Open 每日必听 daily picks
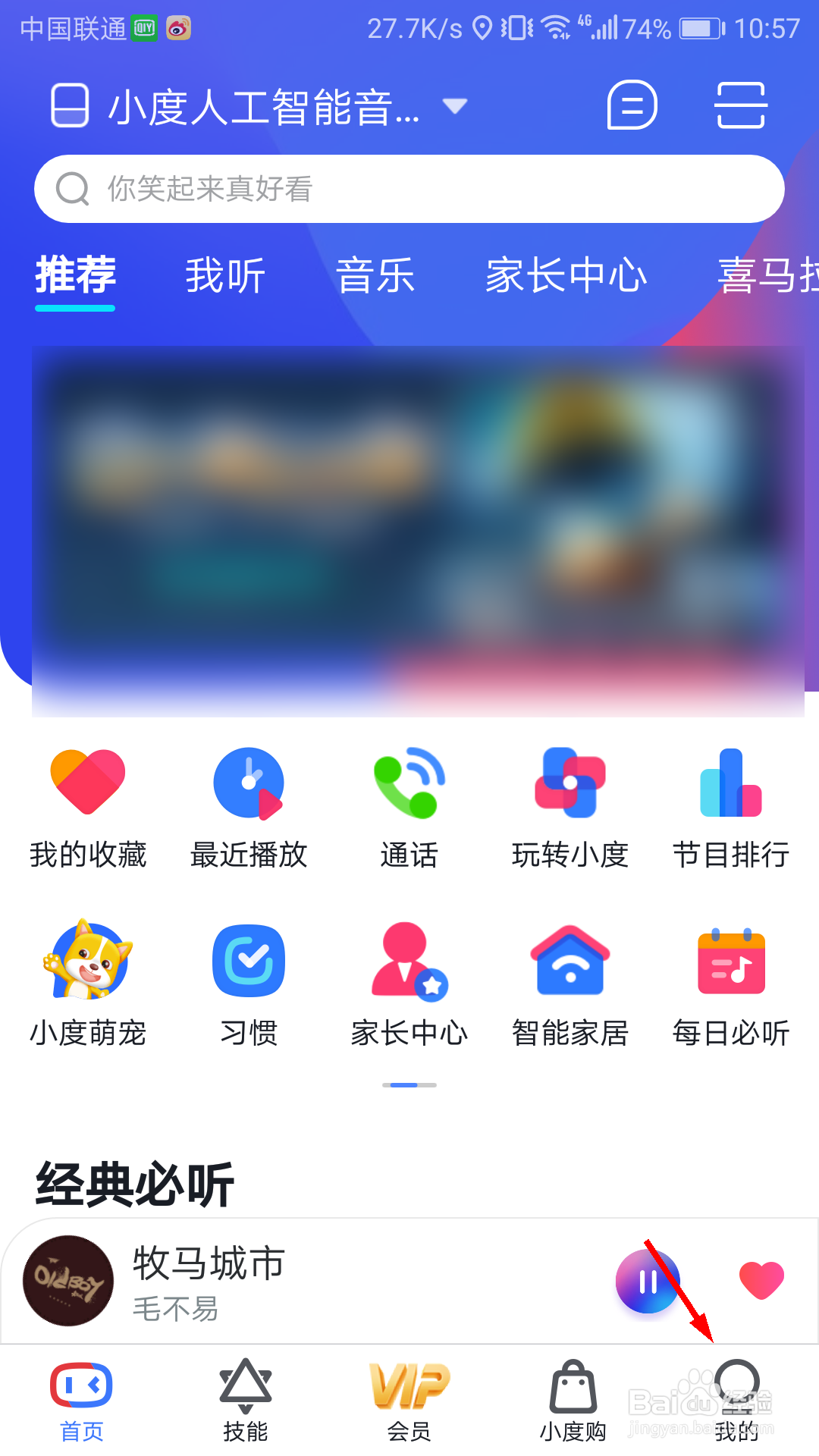This screenshot has height=1456, width=819. coord(730,982)
